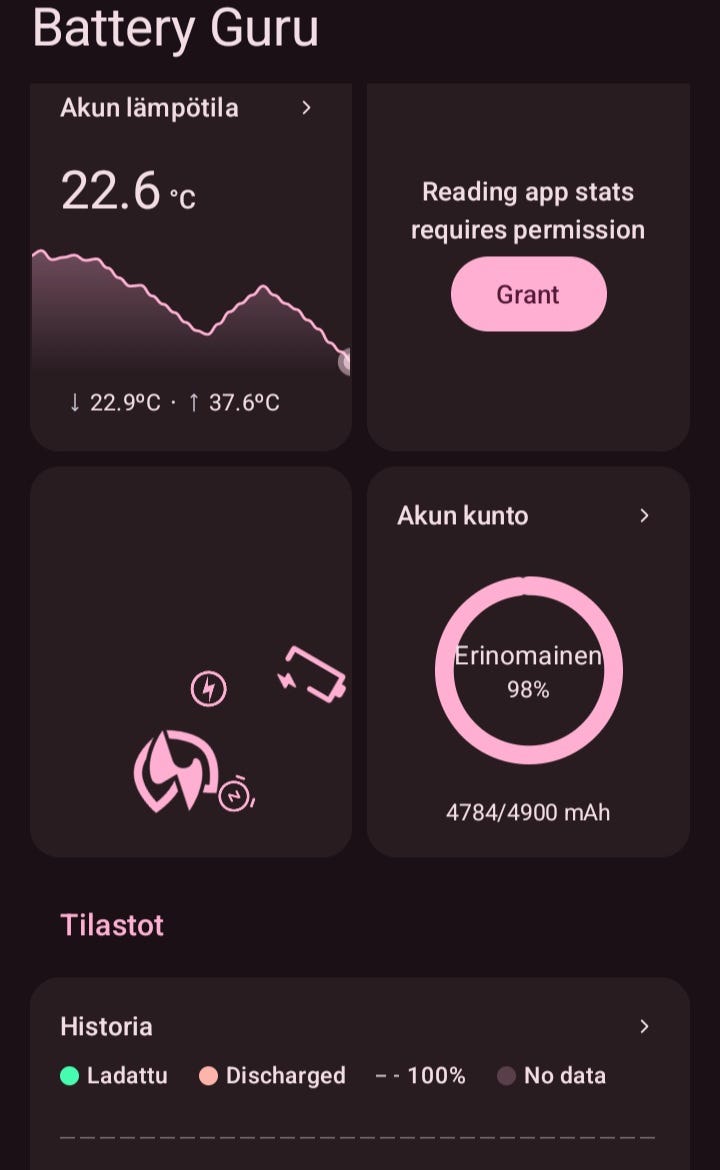Image resolution: width=720 pixels, height=1170 pixels.
Task: Tap the 22.6°C temperature reading
Action: click(x=127, y=190)
